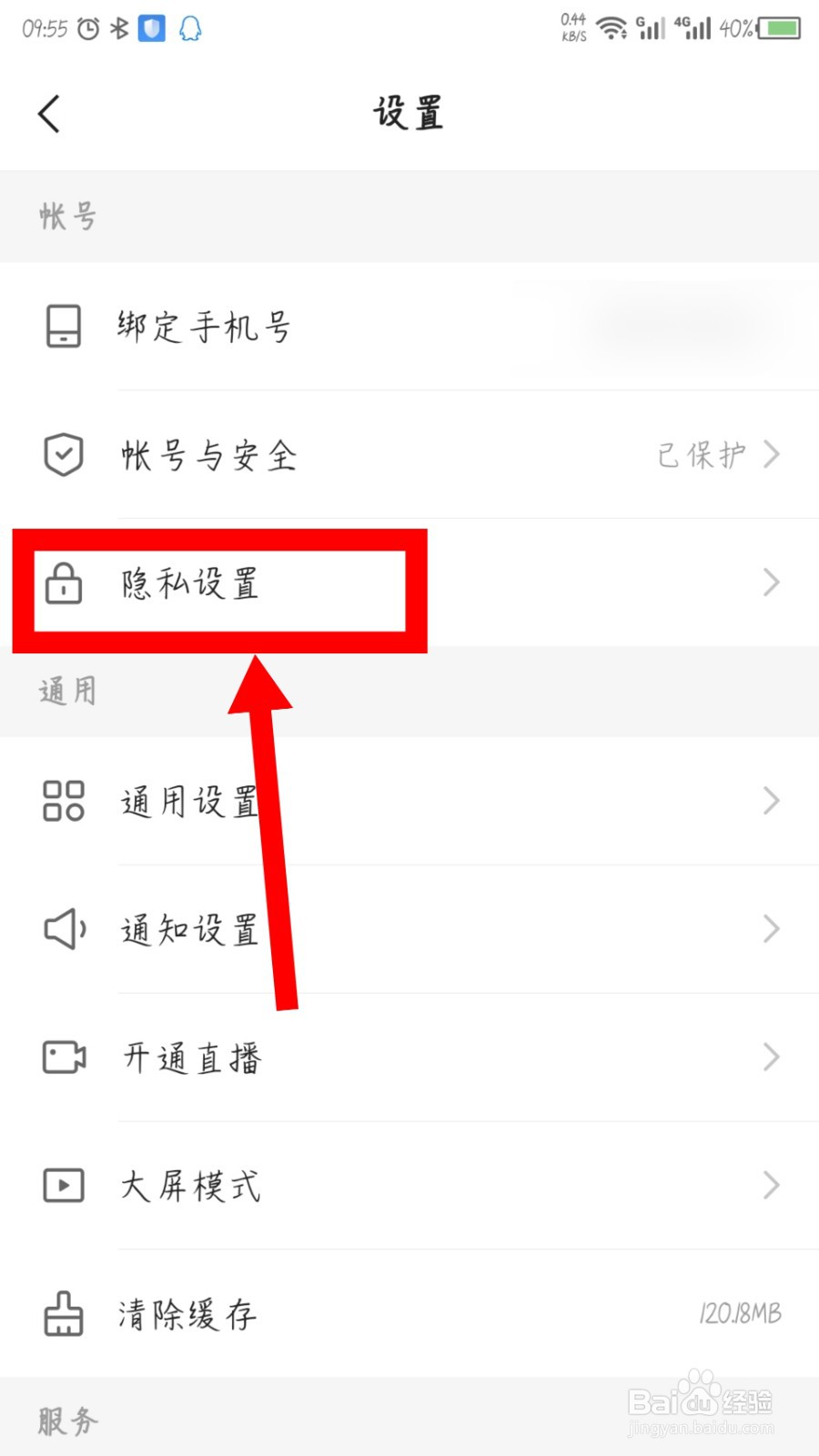Tap the 帐号 section header

tap(66, 217)
